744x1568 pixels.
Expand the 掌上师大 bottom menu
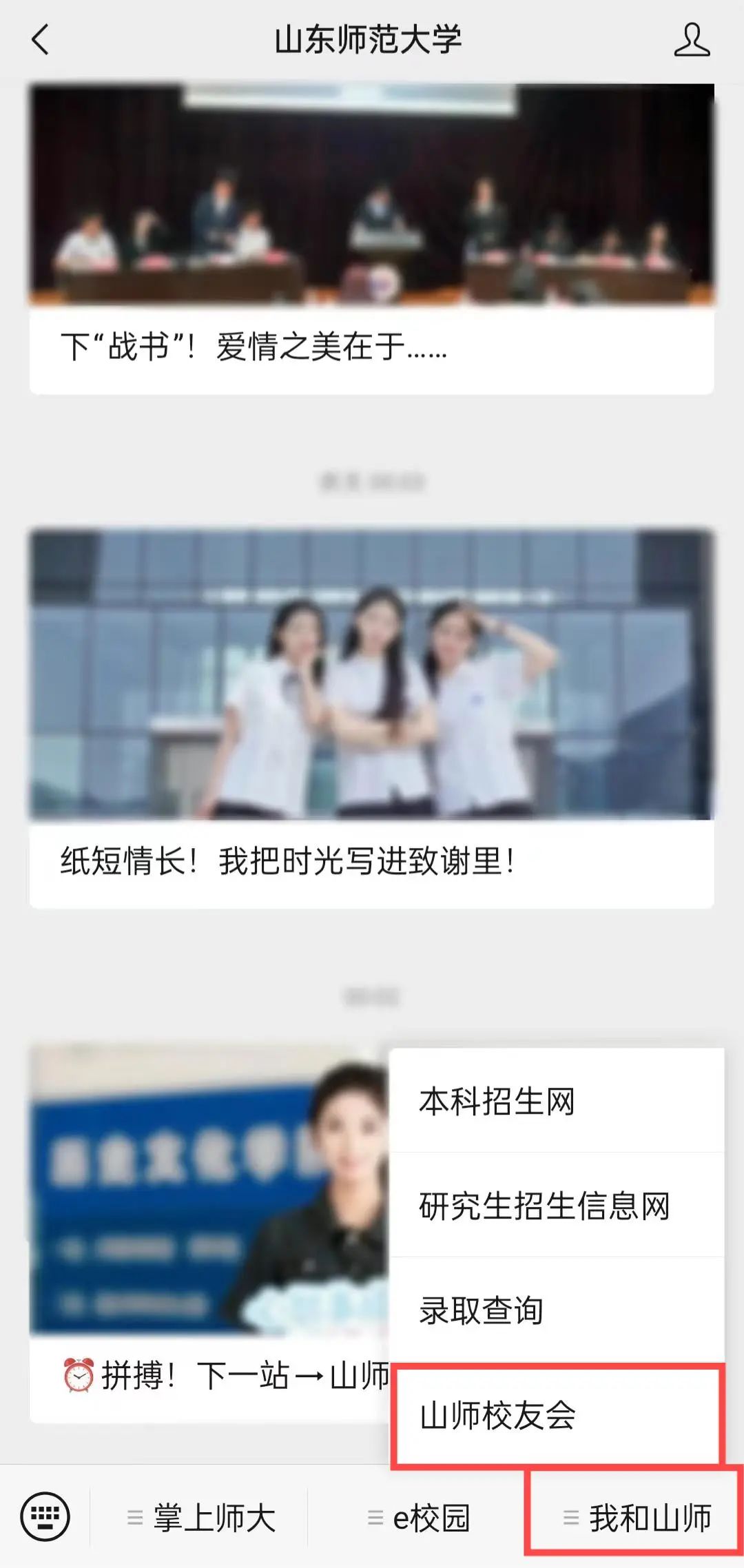(x=201, y=1518)
